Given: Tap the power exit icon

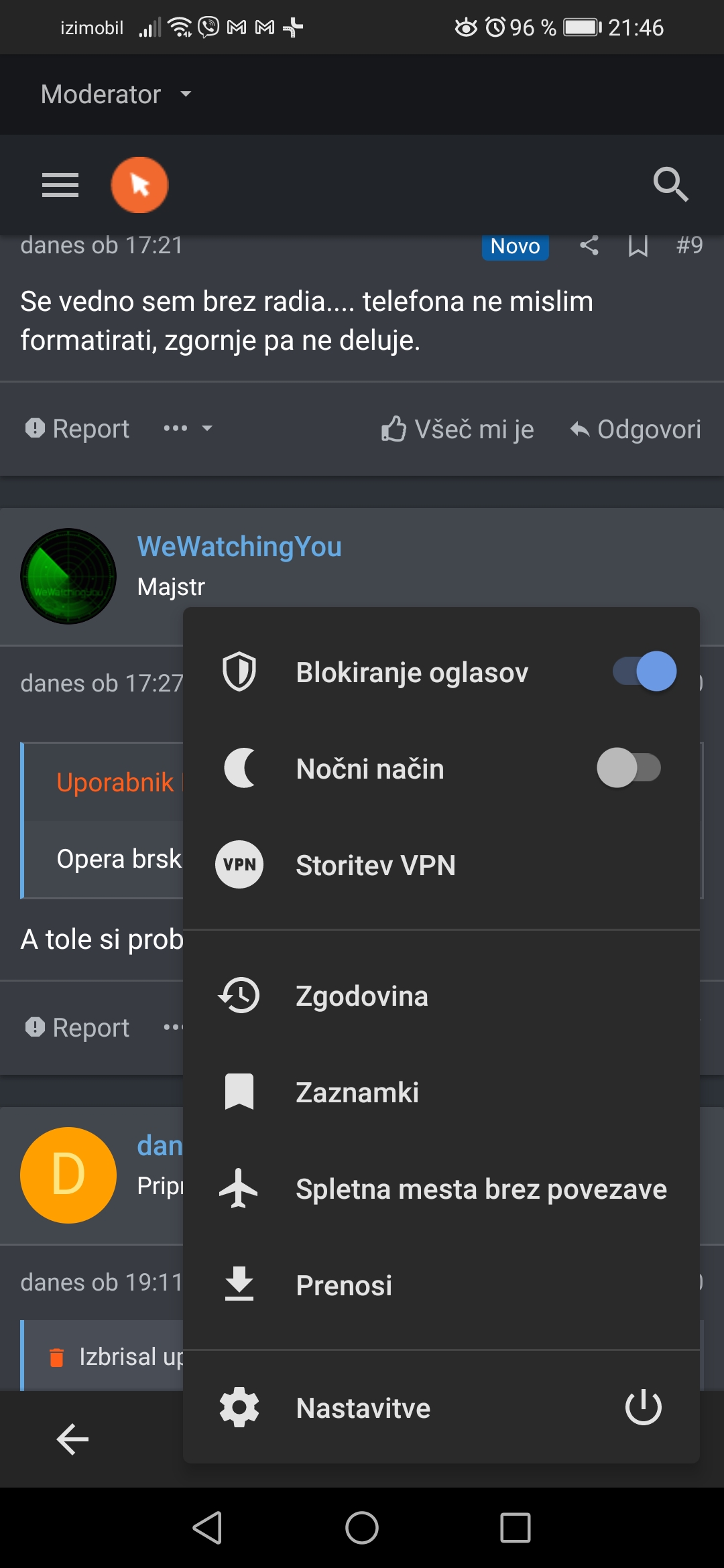Looking at the screenshot, I should pyautogui.click(x=643, y=1407).
